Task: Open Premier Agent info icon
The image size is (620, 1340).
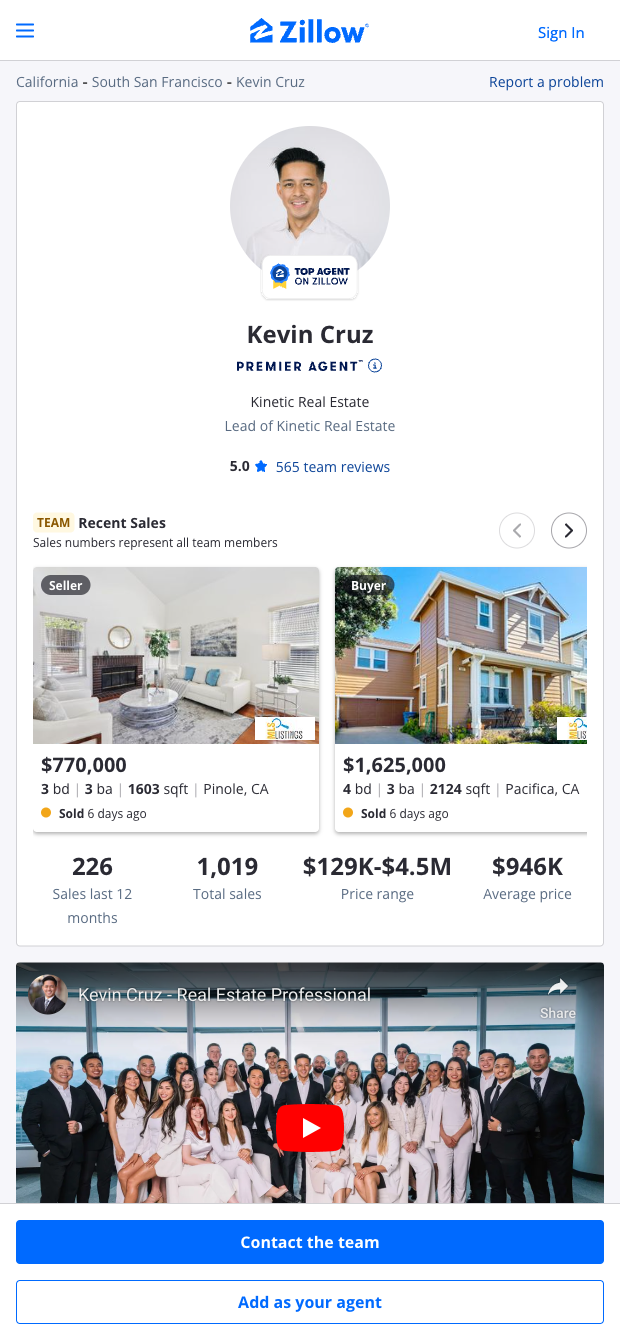Action: point(375,366)
